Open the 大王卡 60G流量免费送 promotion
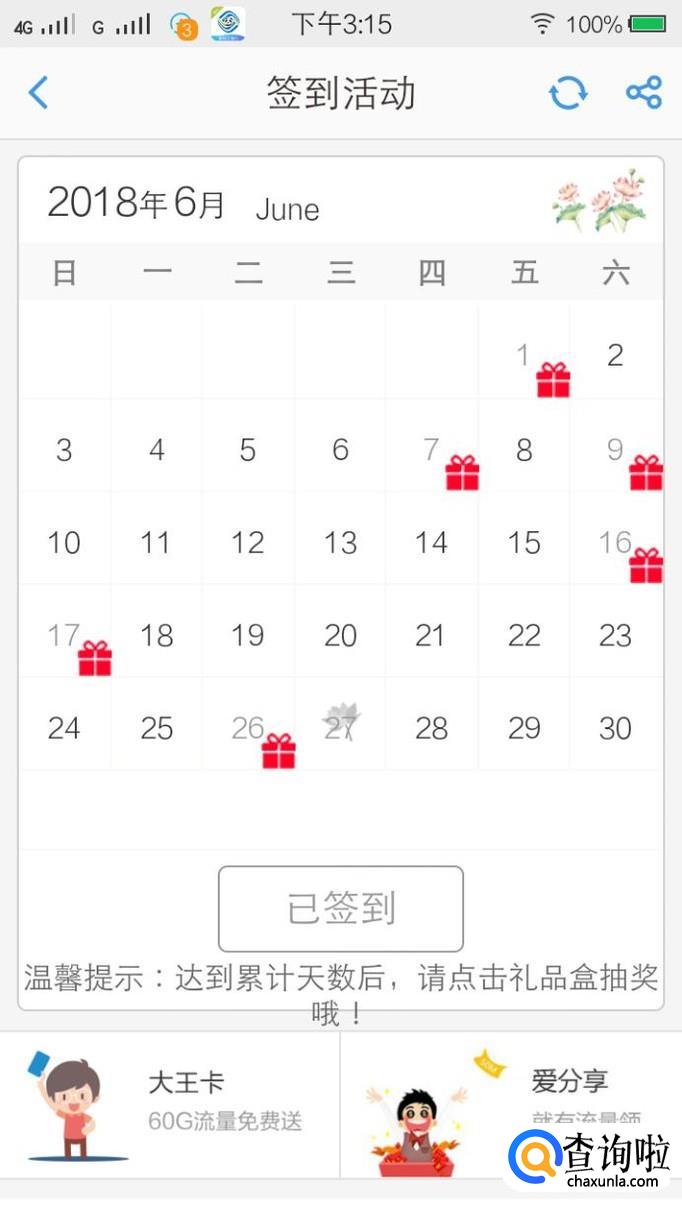 pyautogui.click(x=170, y=1104)
